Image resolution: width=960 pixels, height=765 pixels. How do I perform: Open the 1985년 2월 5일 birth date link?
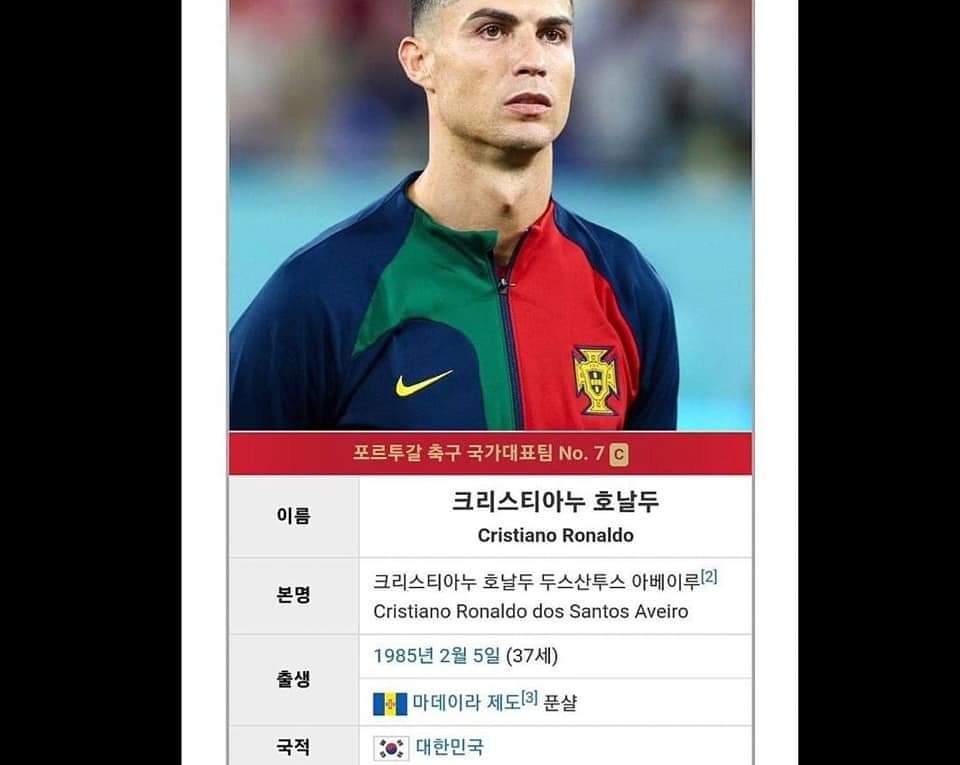coord(436,657)
